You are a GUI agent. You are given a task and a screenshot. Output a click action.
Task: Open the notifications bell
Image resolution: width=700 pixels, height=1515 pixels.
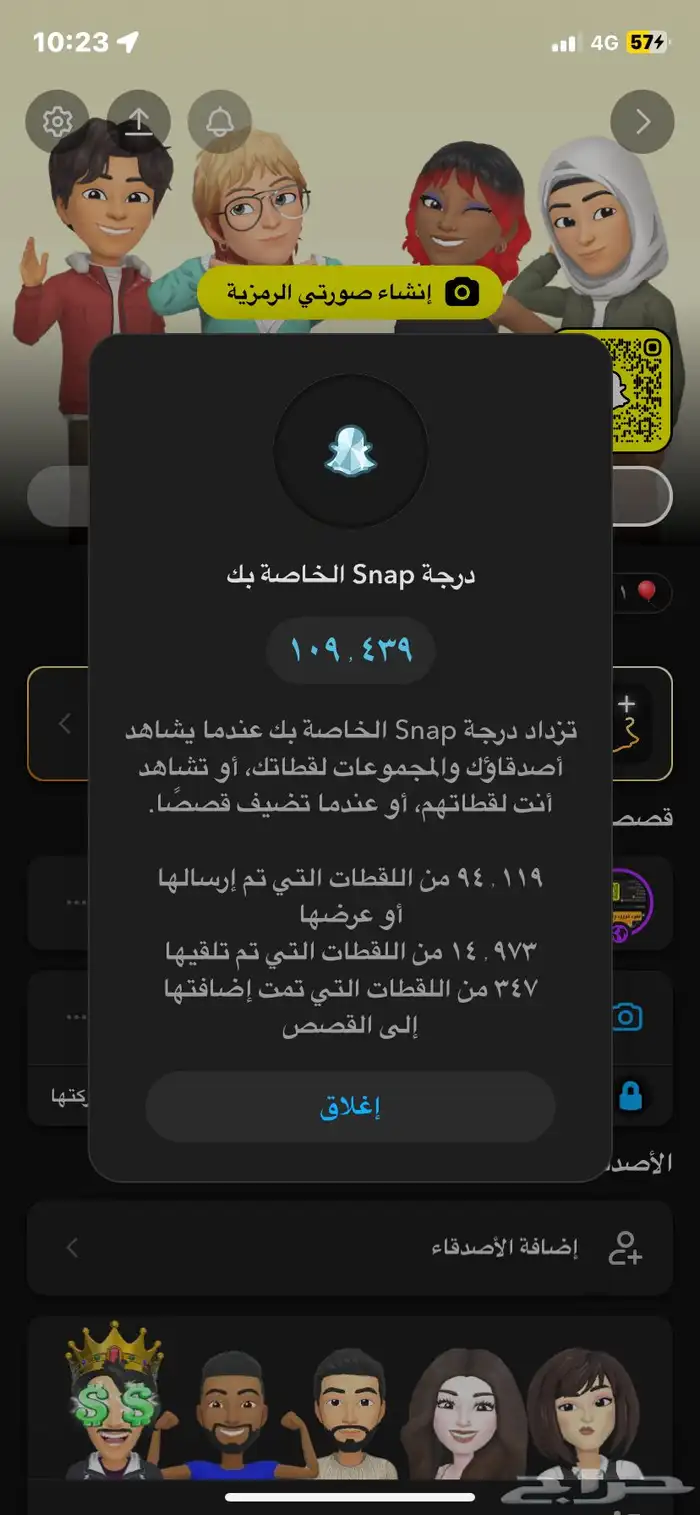tap(219, 122)
